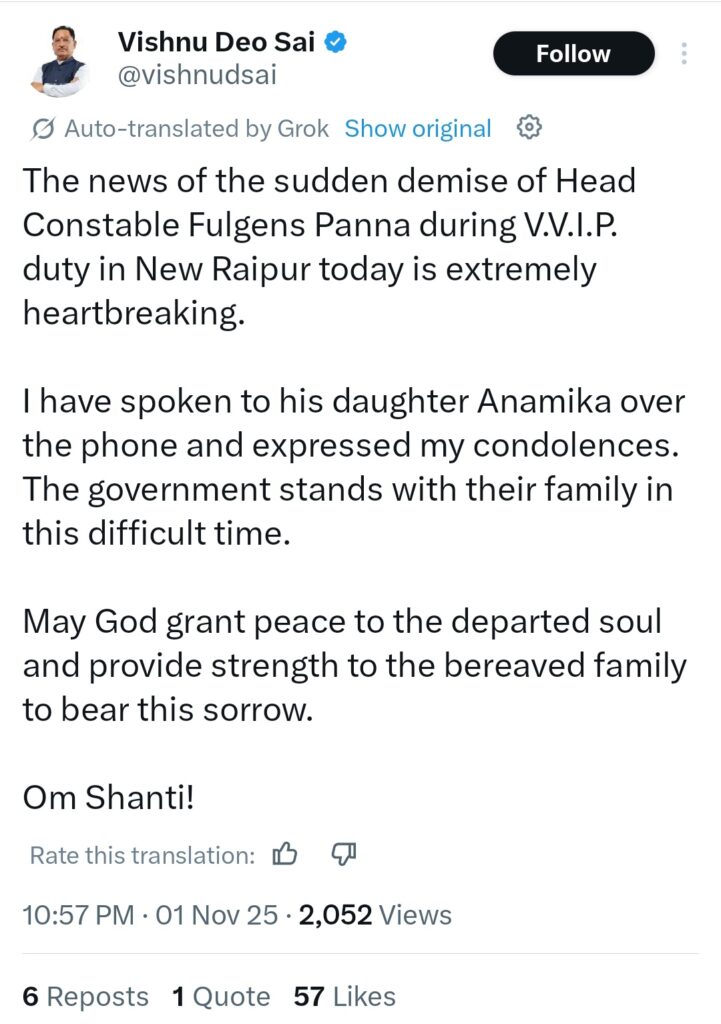View the 6 Reposts list
Viewport: 721px width, 1024px height.
85,997
